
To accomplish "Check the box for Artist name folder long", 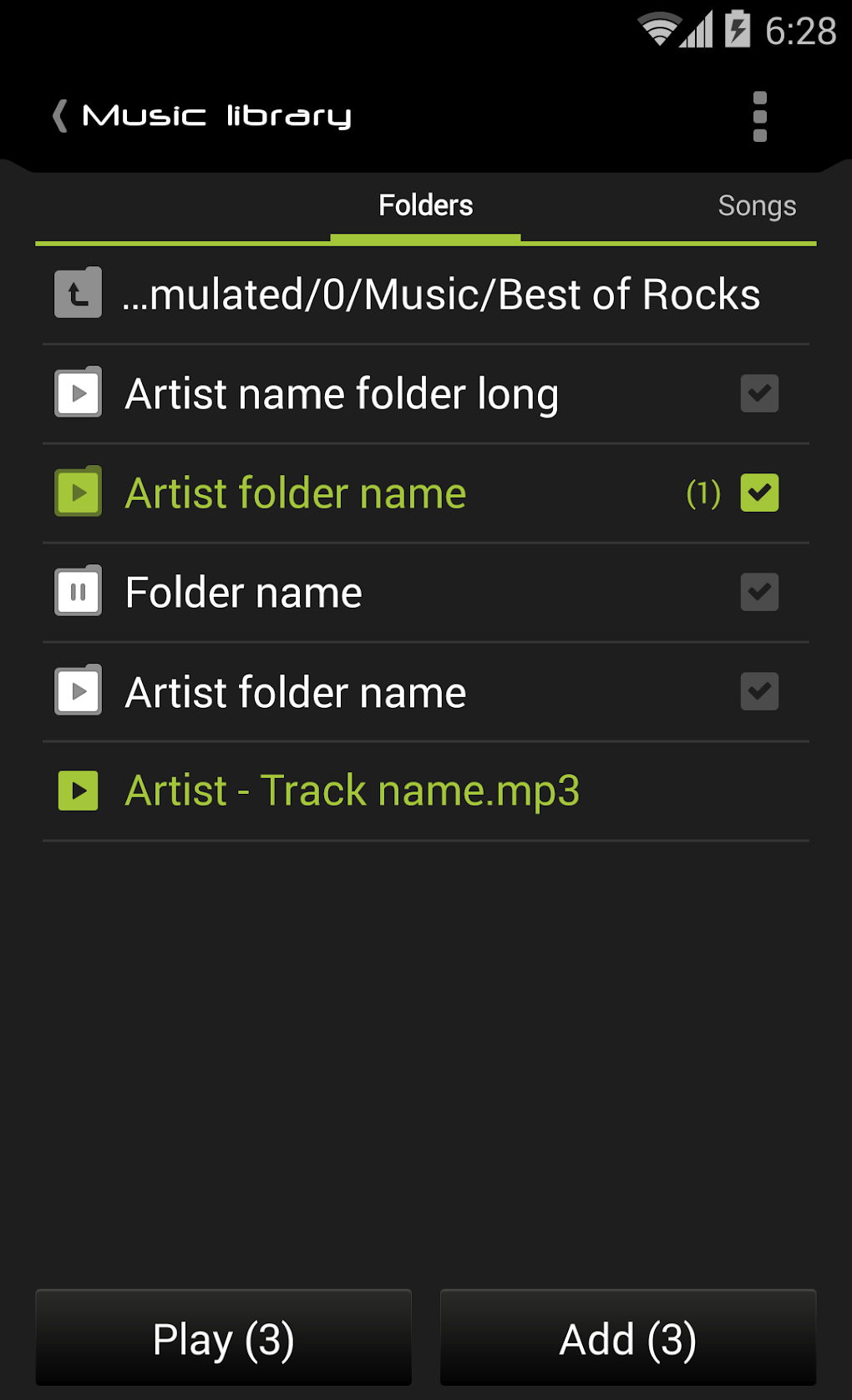I will pyautogui.click(x=759, y=393).
